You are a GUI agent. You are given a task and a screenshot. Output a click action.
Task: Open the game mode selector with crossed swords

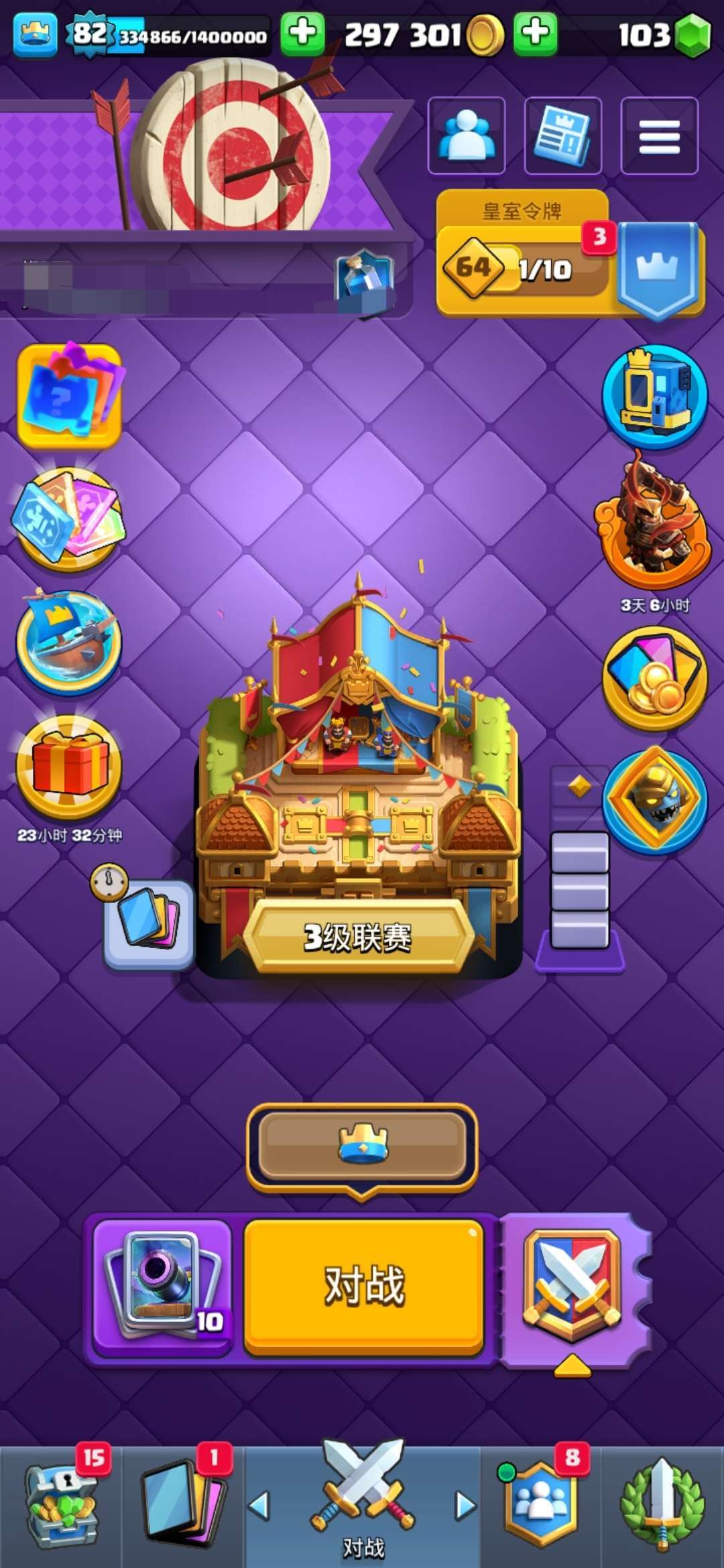click(x=572, y=1287)
